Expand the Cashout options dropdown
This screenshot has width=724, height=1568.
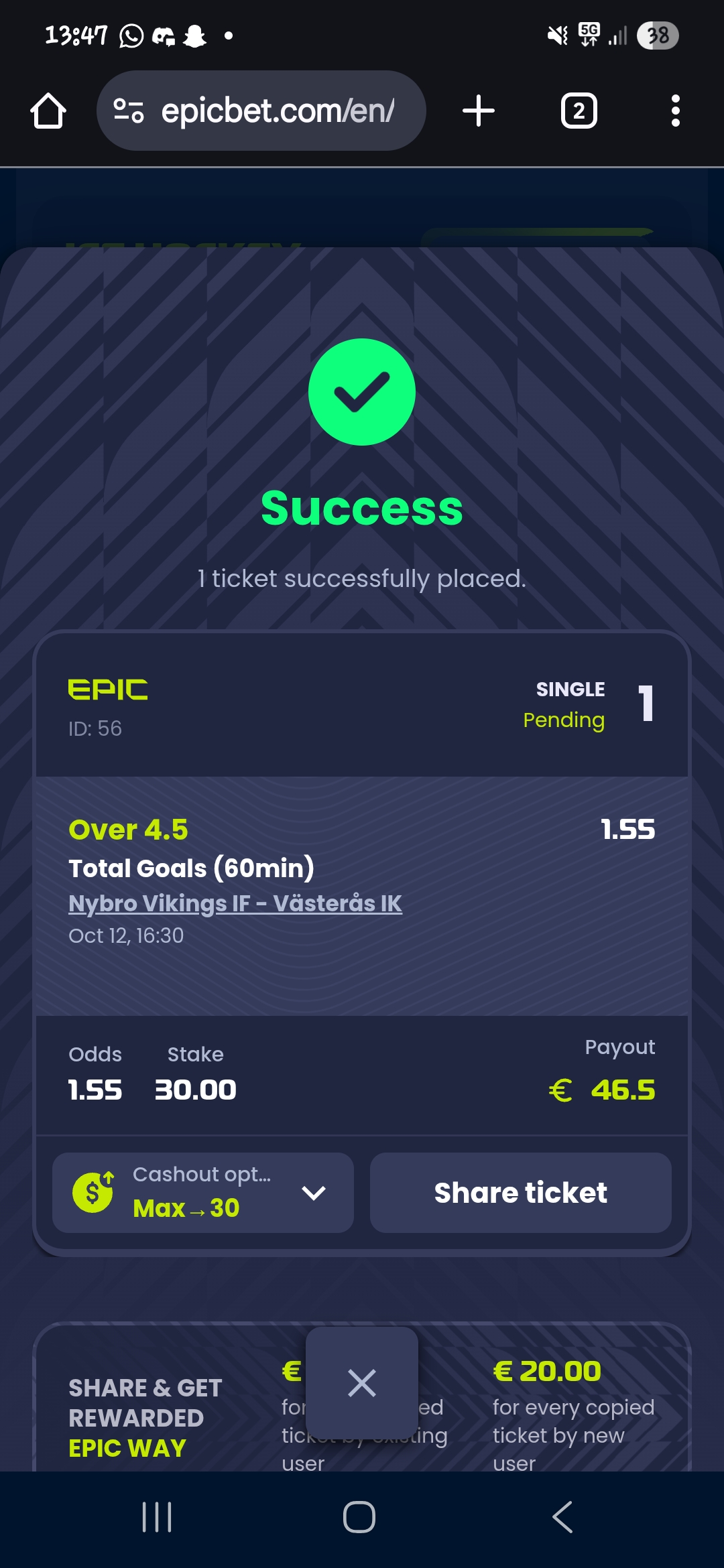(203, 1193)
